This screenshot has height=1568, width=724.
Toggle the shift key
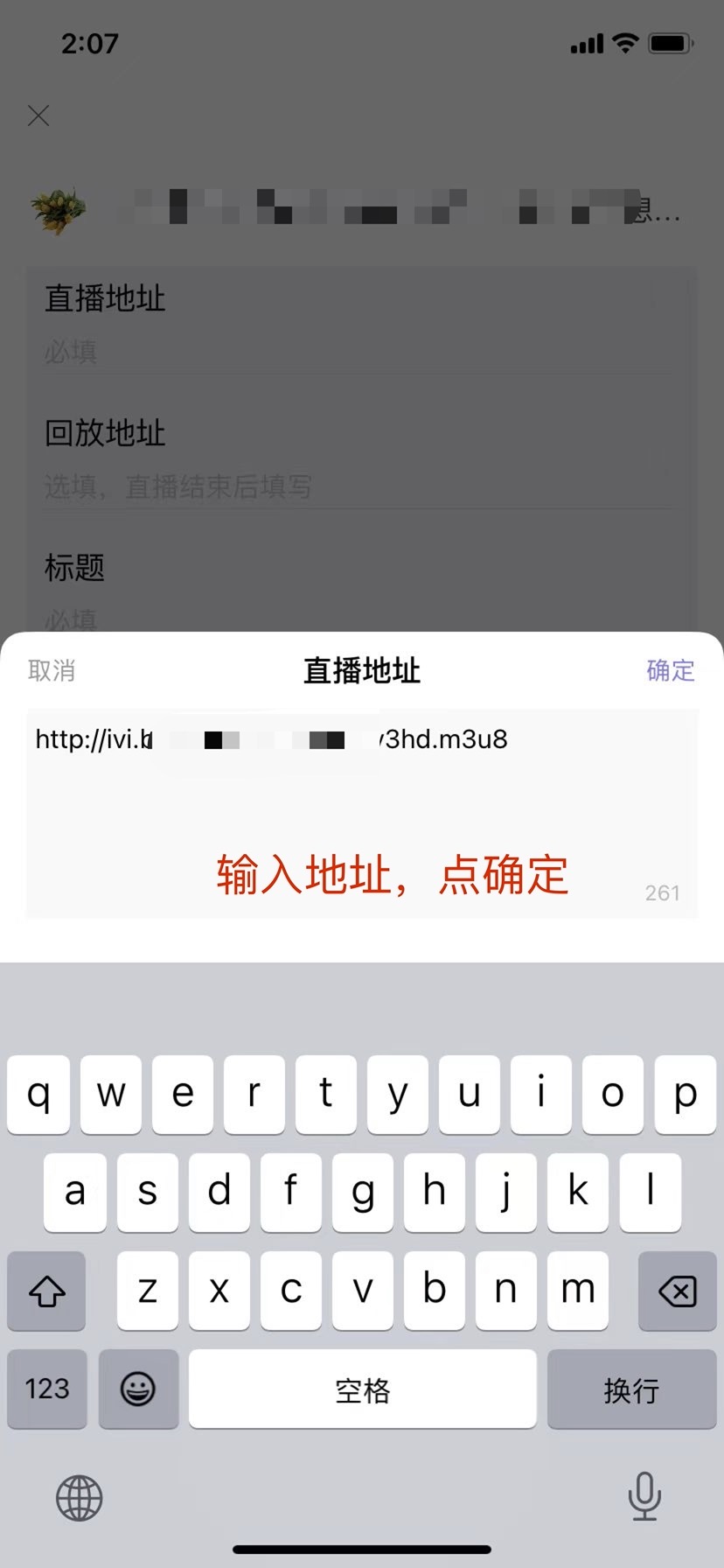(x=47, y=1291)
